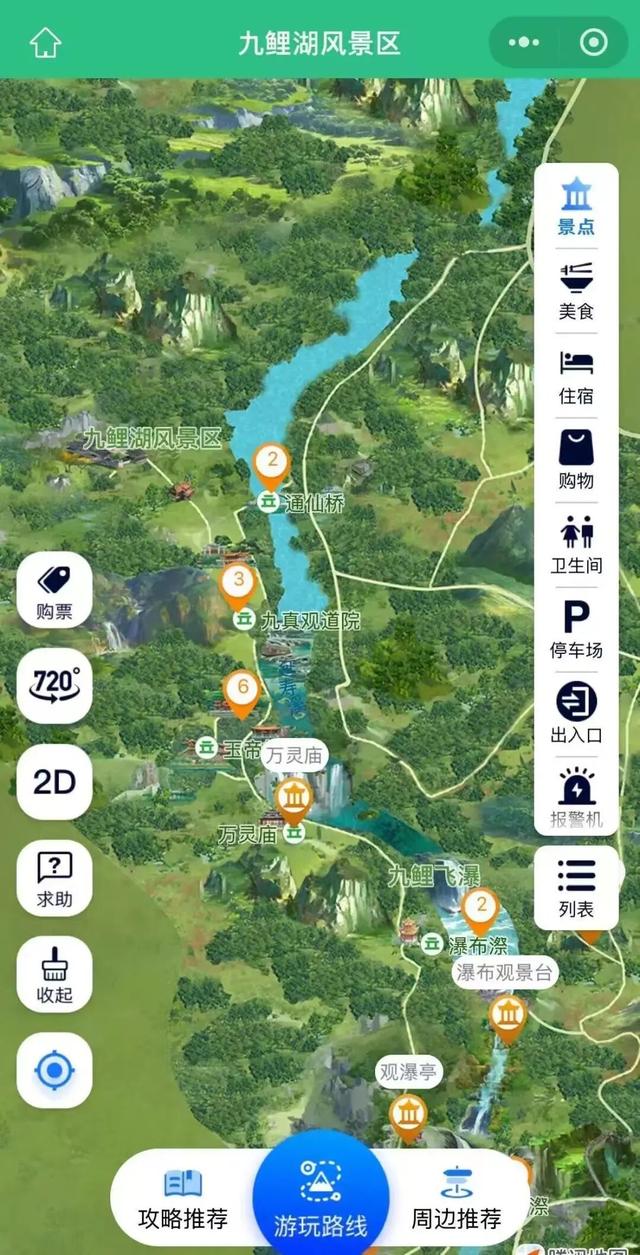The height and width of the screenshot is (1255, 640).
Task: Open 游玩路线 tour routes
Action: point(321,1196)
